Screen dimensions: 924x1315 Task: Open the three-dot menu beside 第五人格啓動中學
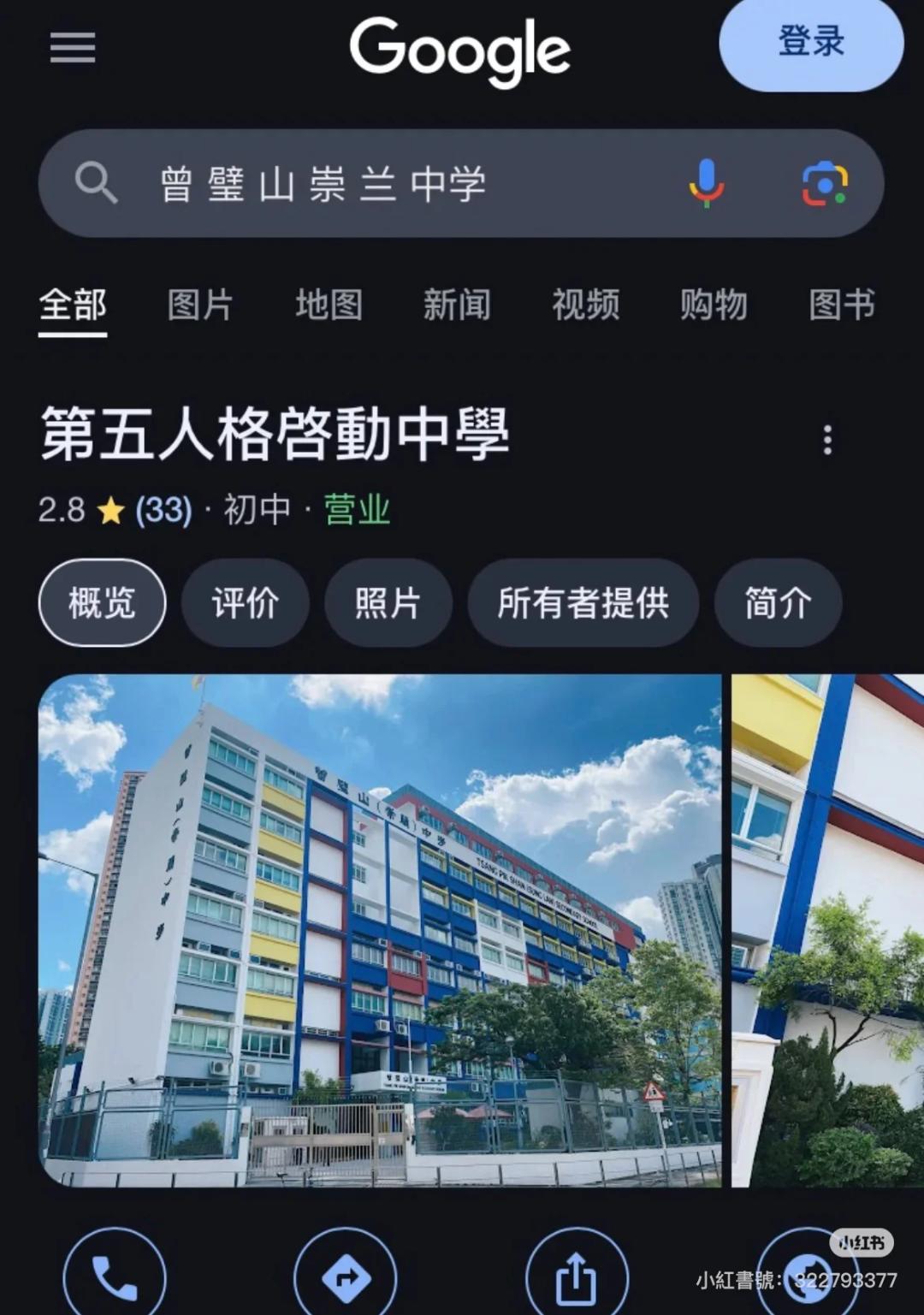coord(826,439)
